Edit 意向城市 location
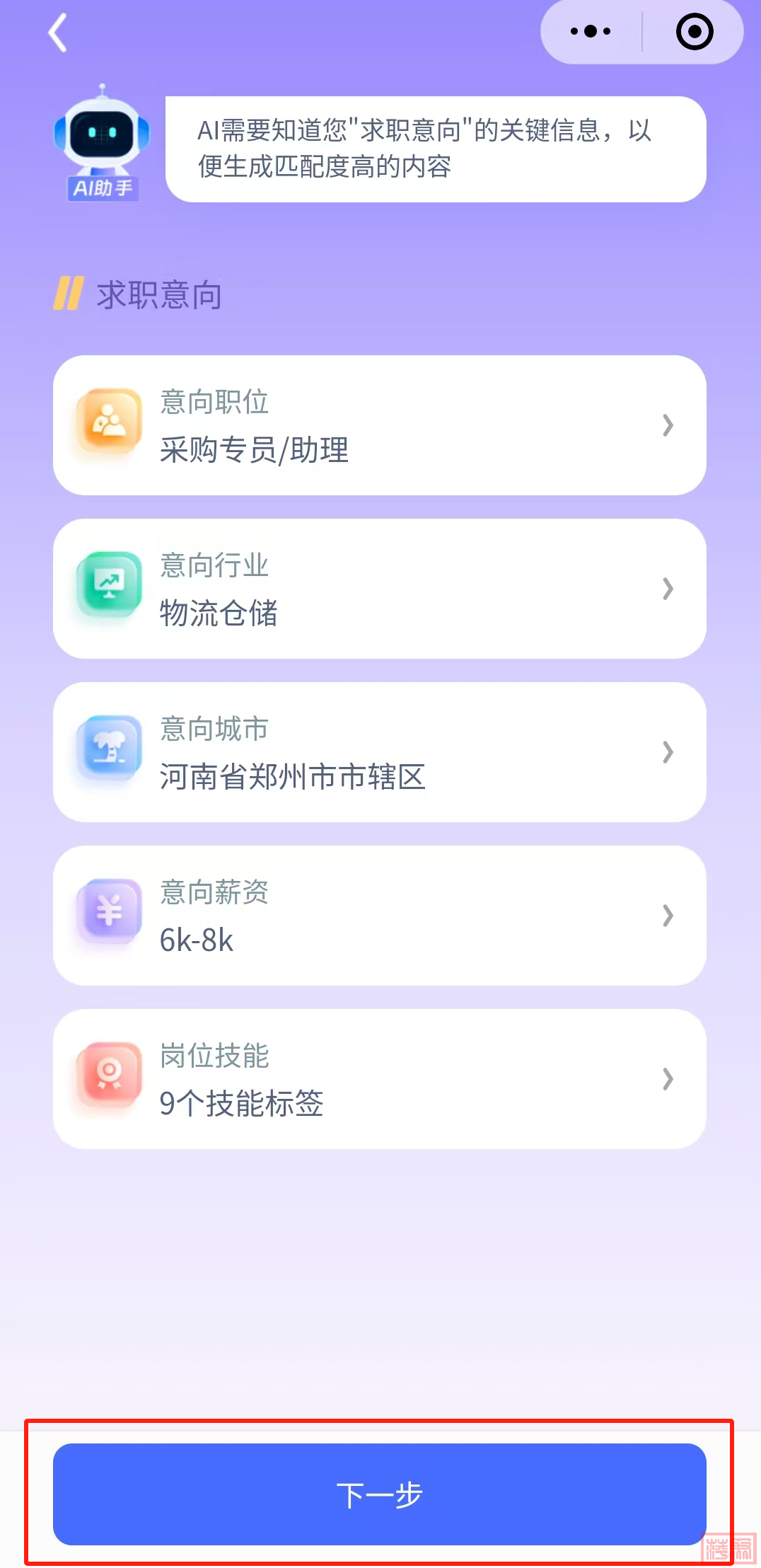The width and height of the screenshot is (761, 1568). click(x=380, y=752)
